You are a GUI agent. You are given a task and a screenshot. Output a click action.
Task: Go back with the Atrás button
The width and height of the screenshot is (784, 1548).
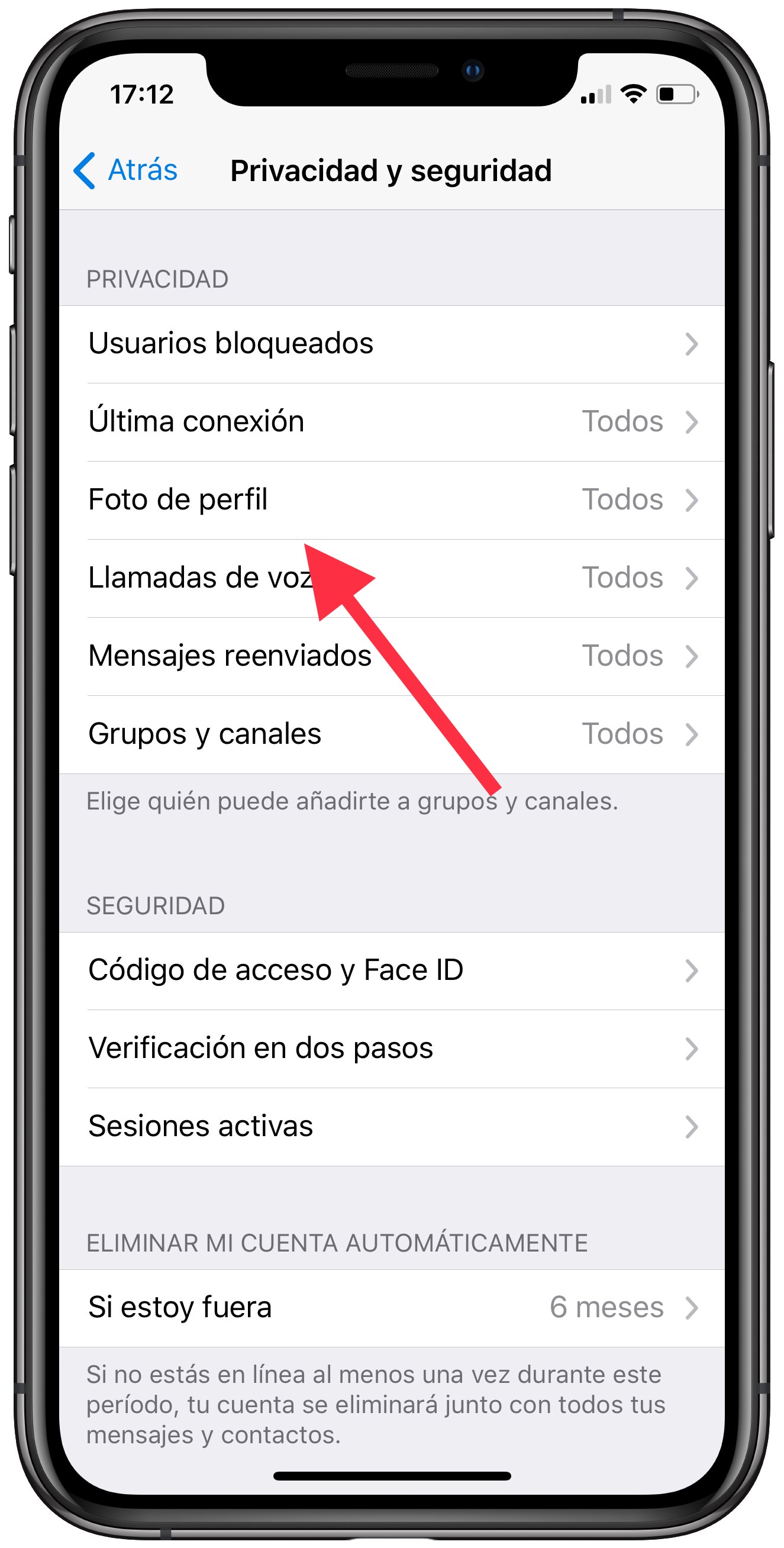[126, 170]
